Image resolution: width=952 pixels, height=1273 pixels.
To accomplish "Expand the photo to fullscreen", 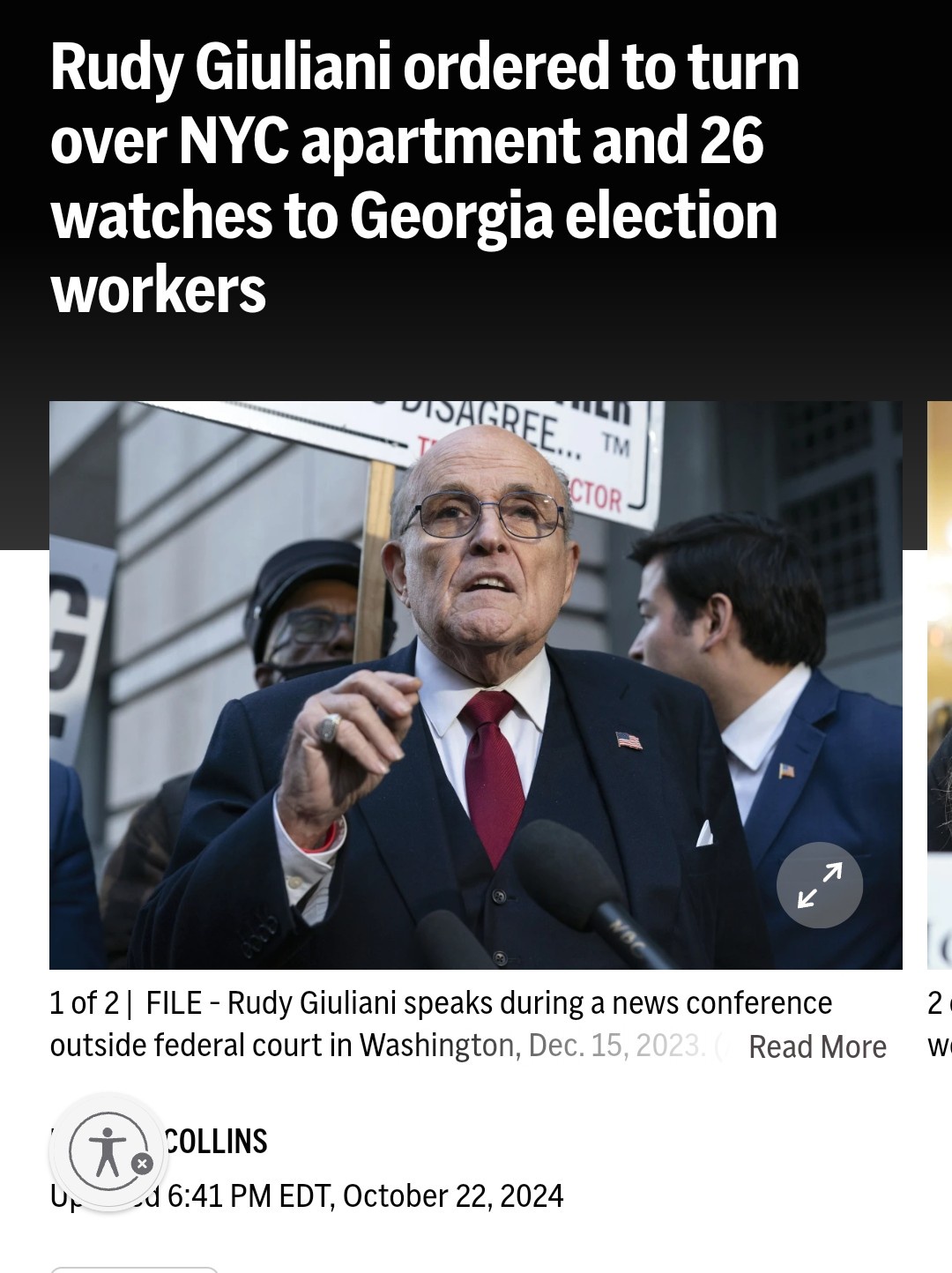I will tap(819, 885).
